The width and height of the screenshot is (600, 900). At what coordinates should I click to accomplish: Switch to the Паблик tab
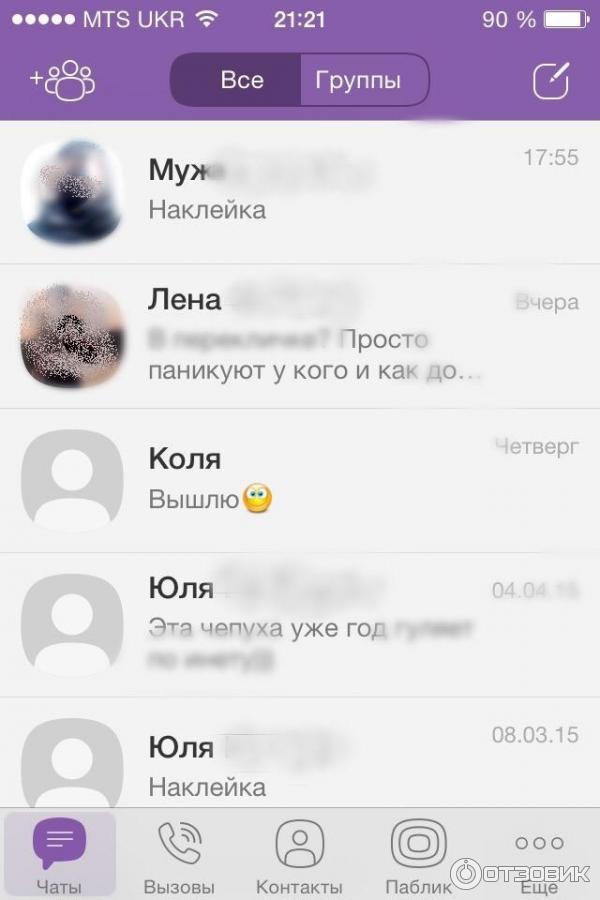(419, 855)
